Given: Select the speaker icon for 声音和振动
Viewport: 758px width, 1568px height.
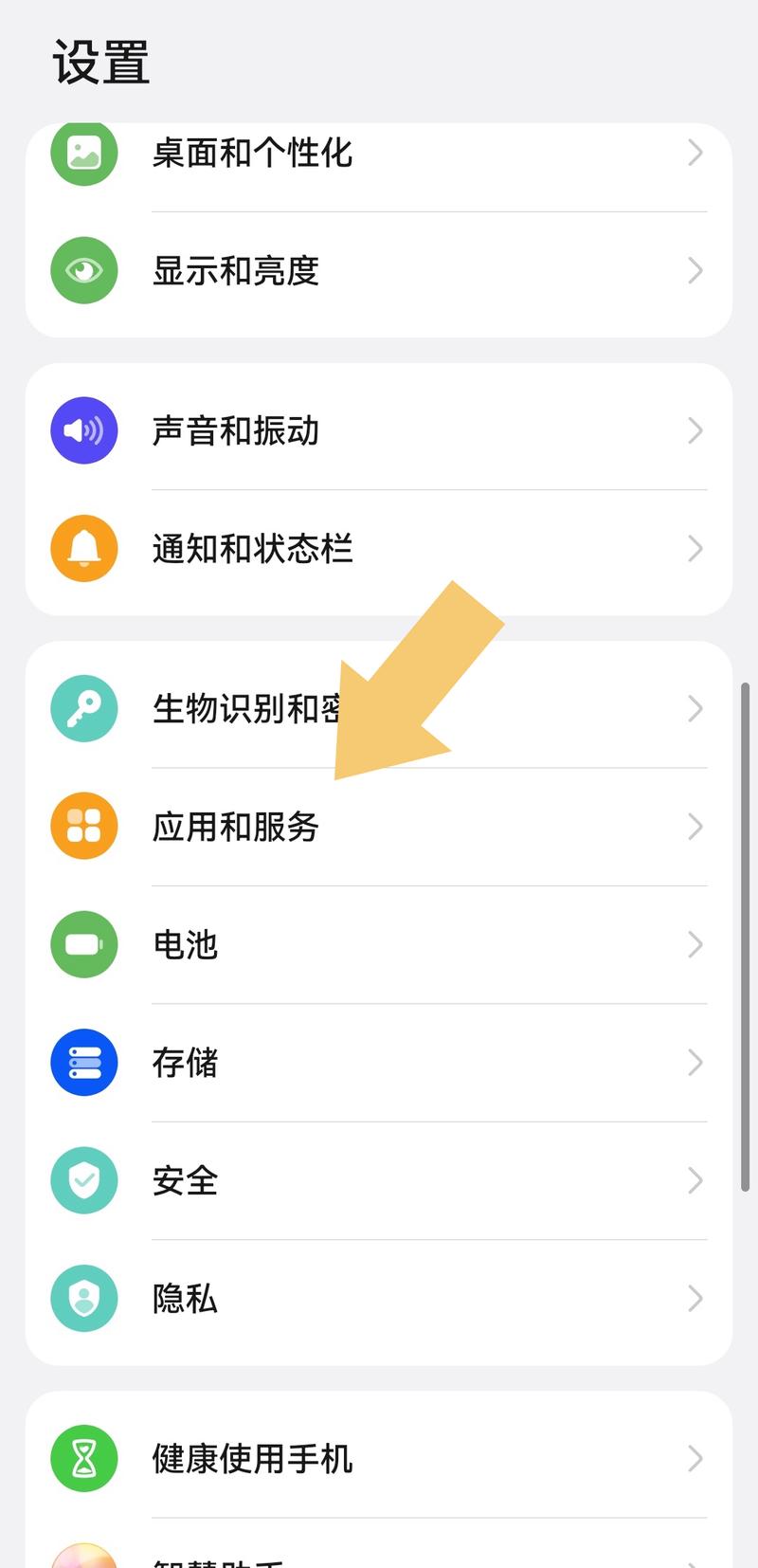Looking at the screenshot, I should tap(83, 430).
